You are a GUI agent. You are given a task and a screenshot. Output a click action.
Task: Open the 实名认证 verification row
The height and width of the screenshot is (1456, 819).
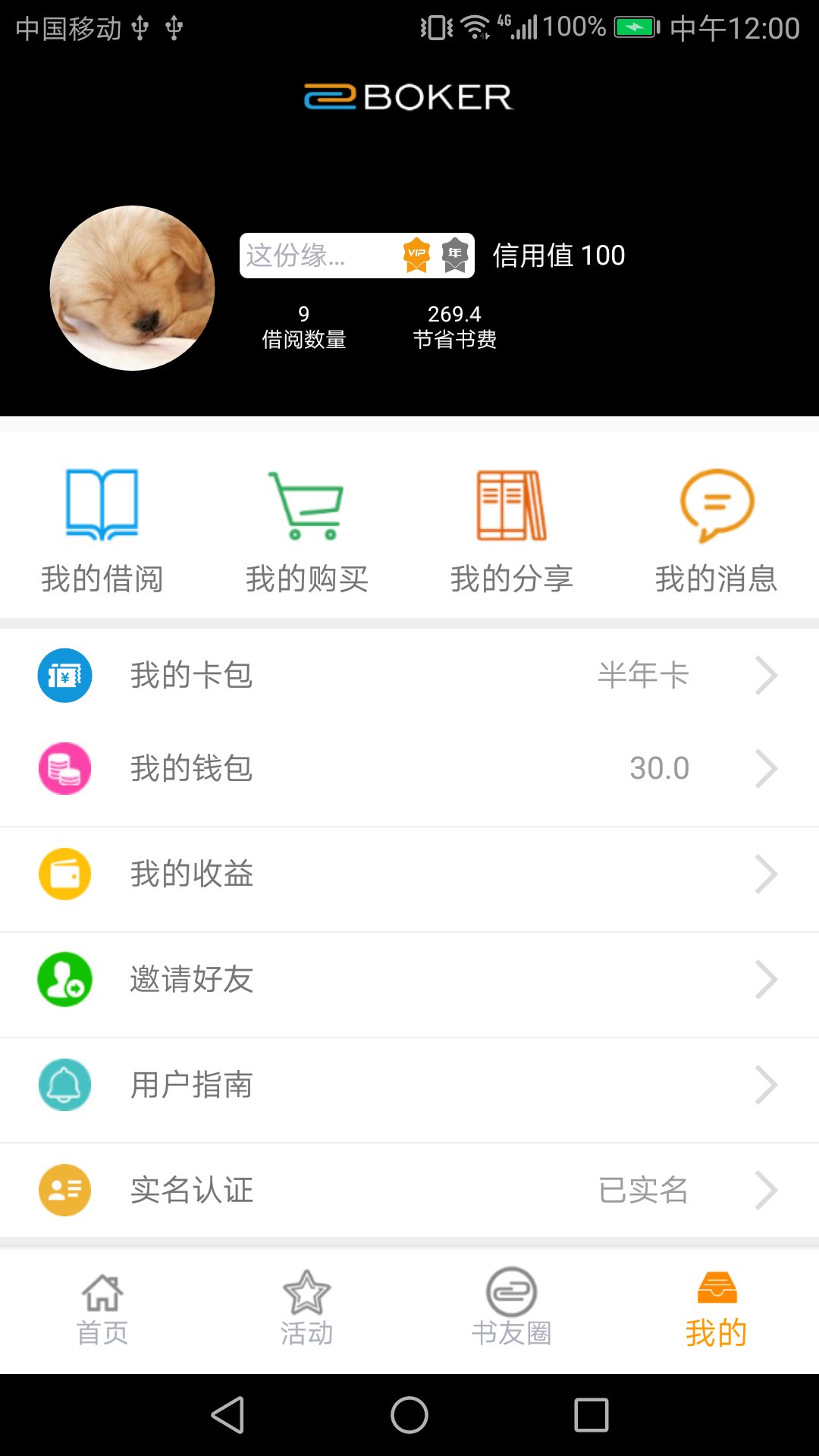(409, 1190)
